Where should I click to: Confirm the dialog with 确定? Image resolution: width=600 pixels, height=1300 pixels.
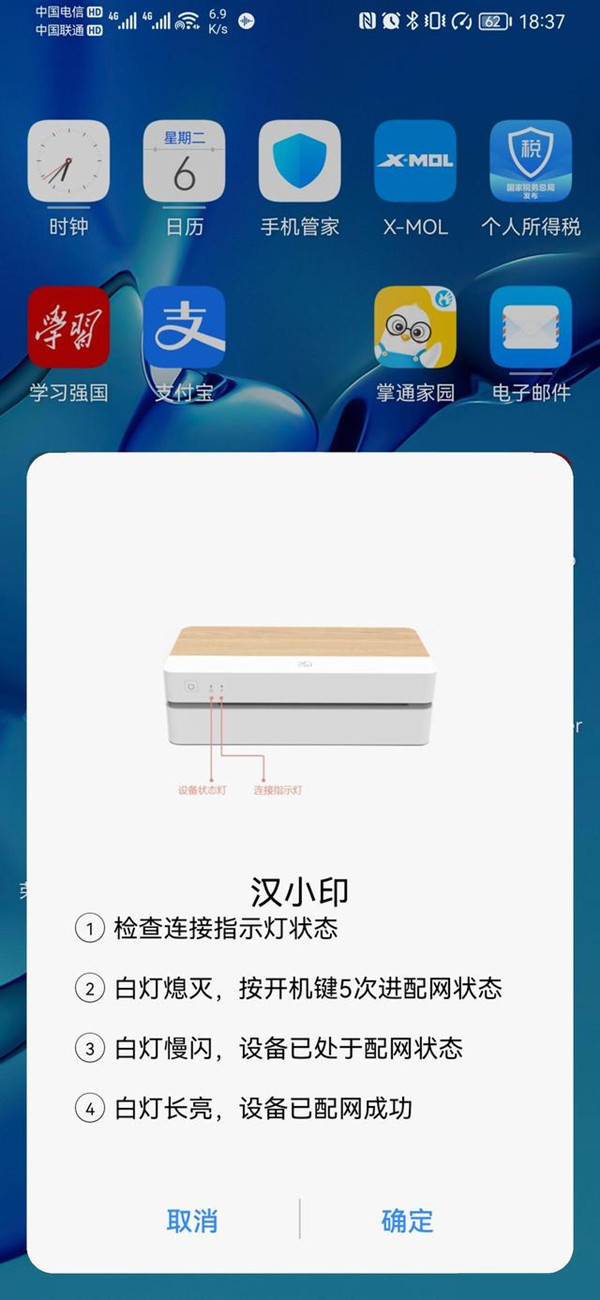point(407,1220)
